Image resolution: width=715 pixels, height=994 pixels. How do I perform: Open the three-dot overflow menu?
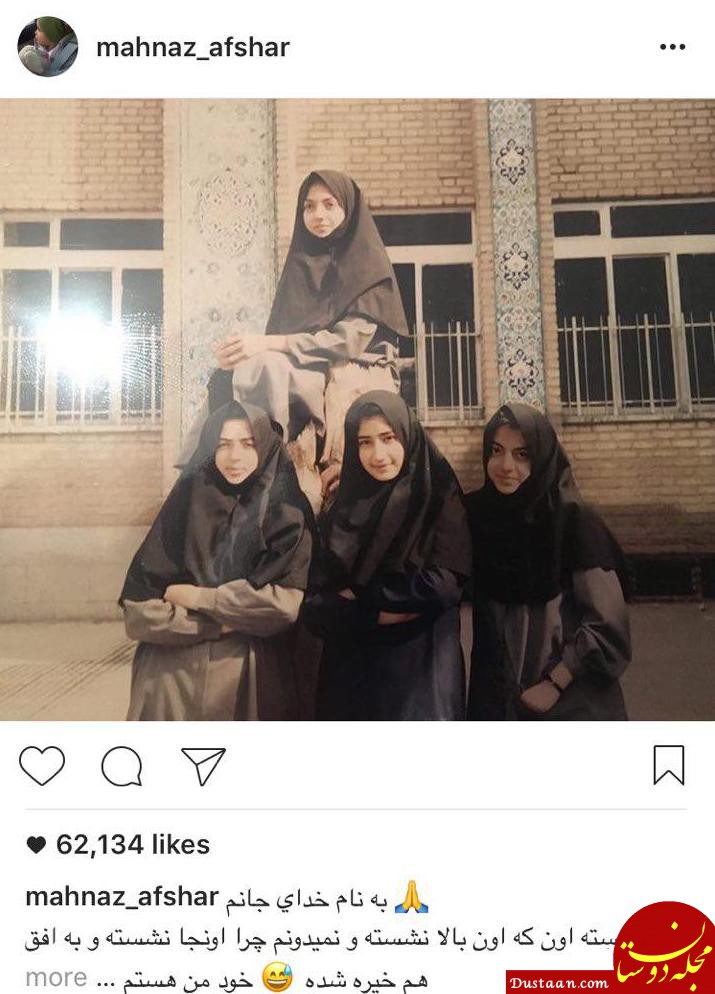point(672,47)
